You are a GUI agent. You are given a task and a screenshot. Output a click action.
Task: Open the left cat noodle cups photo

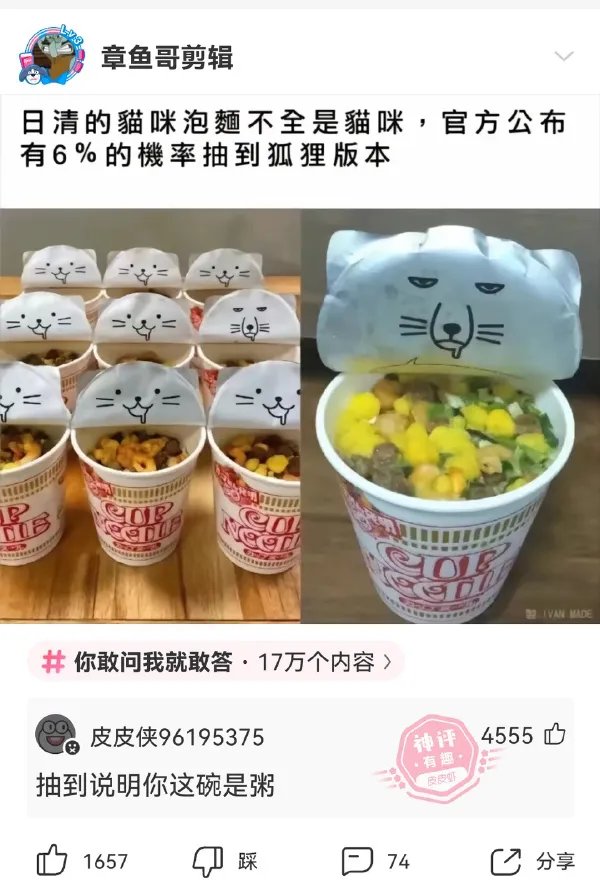[x=150, y=415]
